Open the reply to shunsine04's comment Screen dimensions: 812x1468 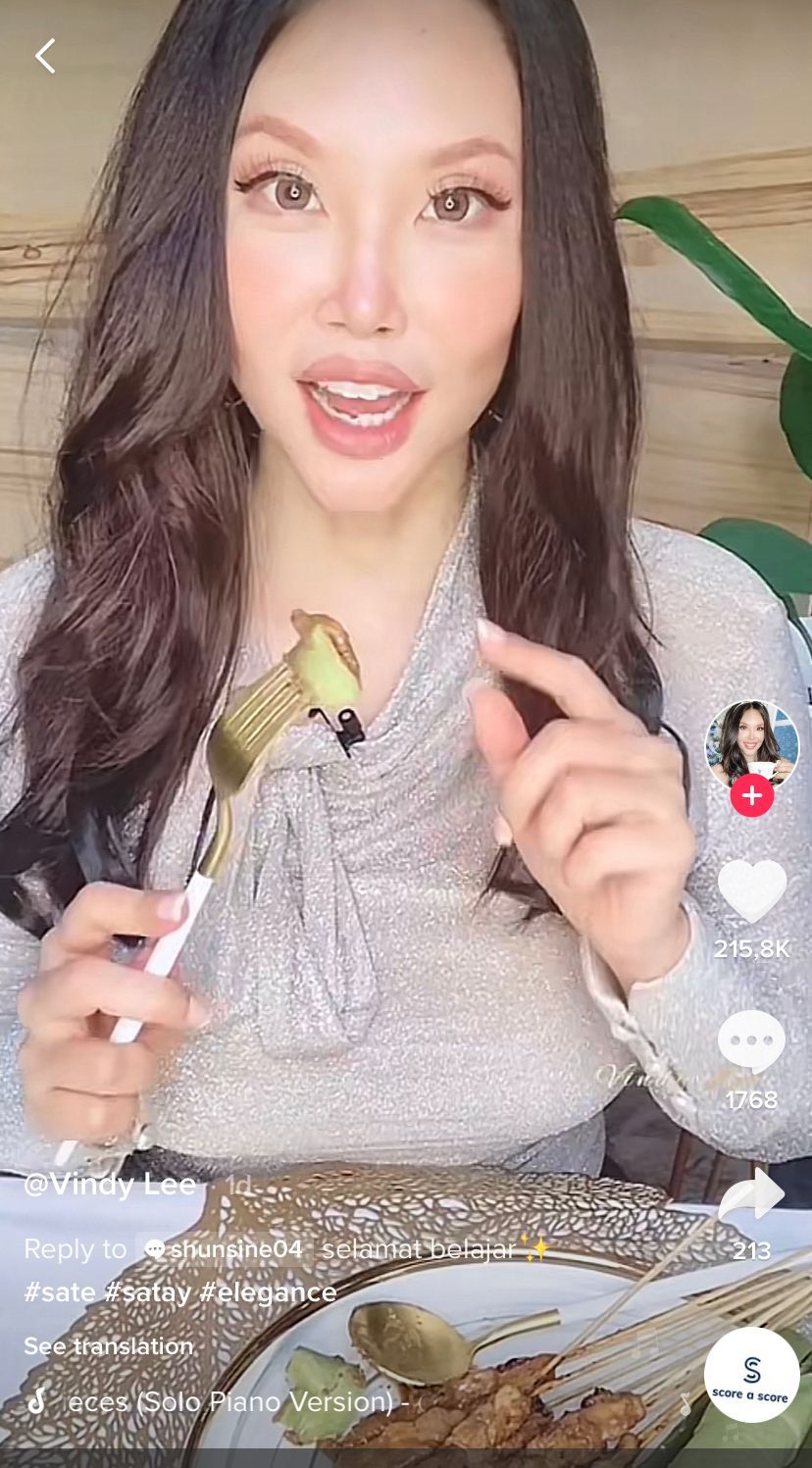point(224,1249)
